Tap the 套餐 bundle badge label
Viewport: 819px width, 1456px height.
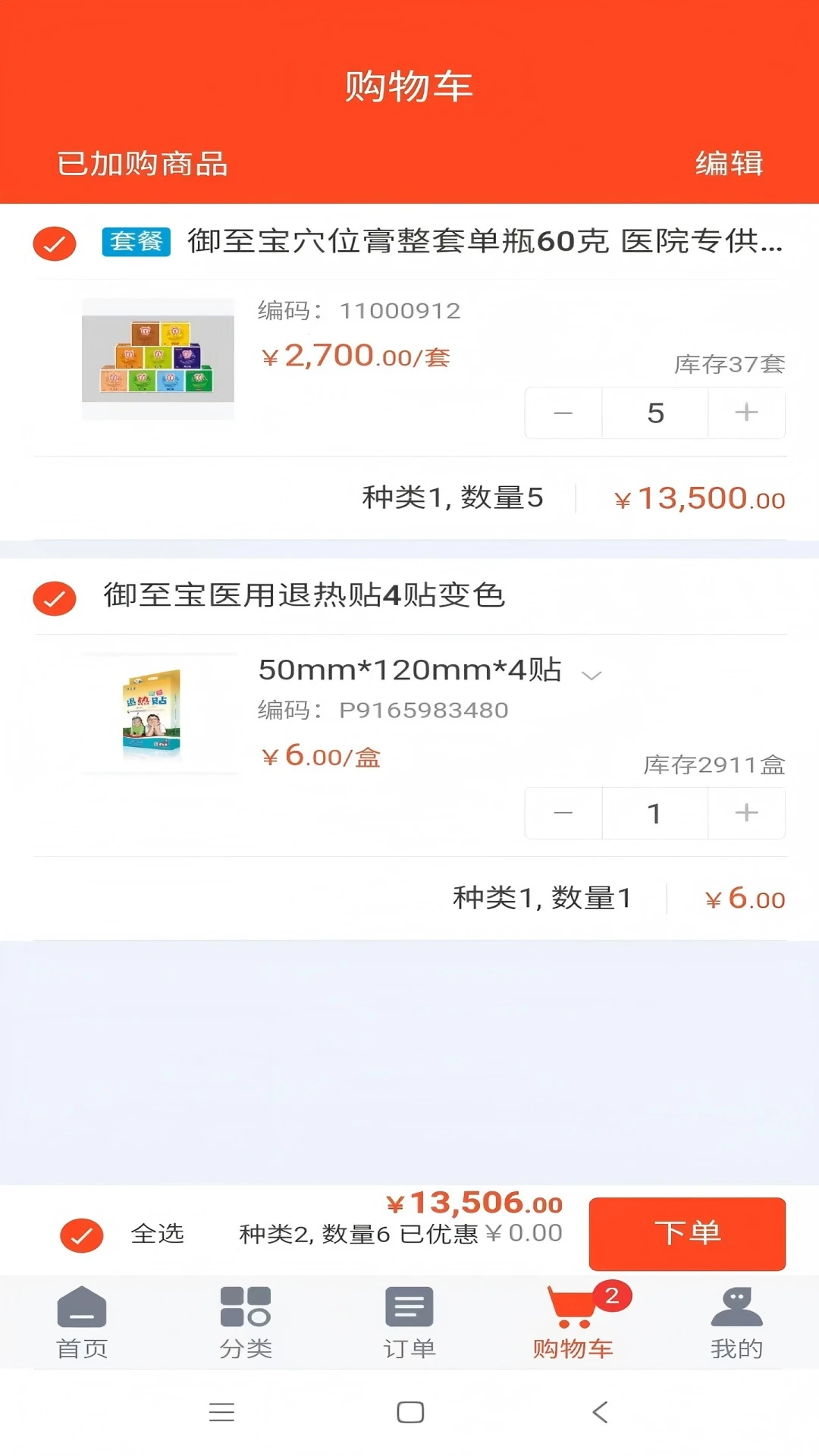click(136, 243)
